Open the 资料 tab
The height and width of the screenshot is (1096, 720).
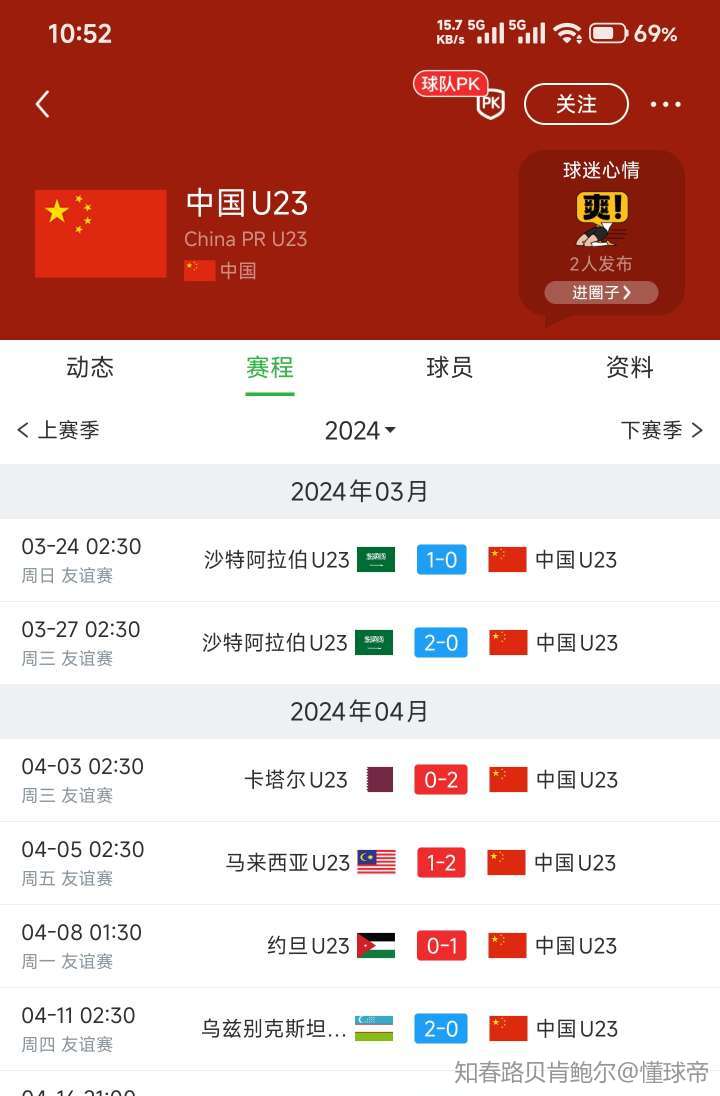(629, 368)
